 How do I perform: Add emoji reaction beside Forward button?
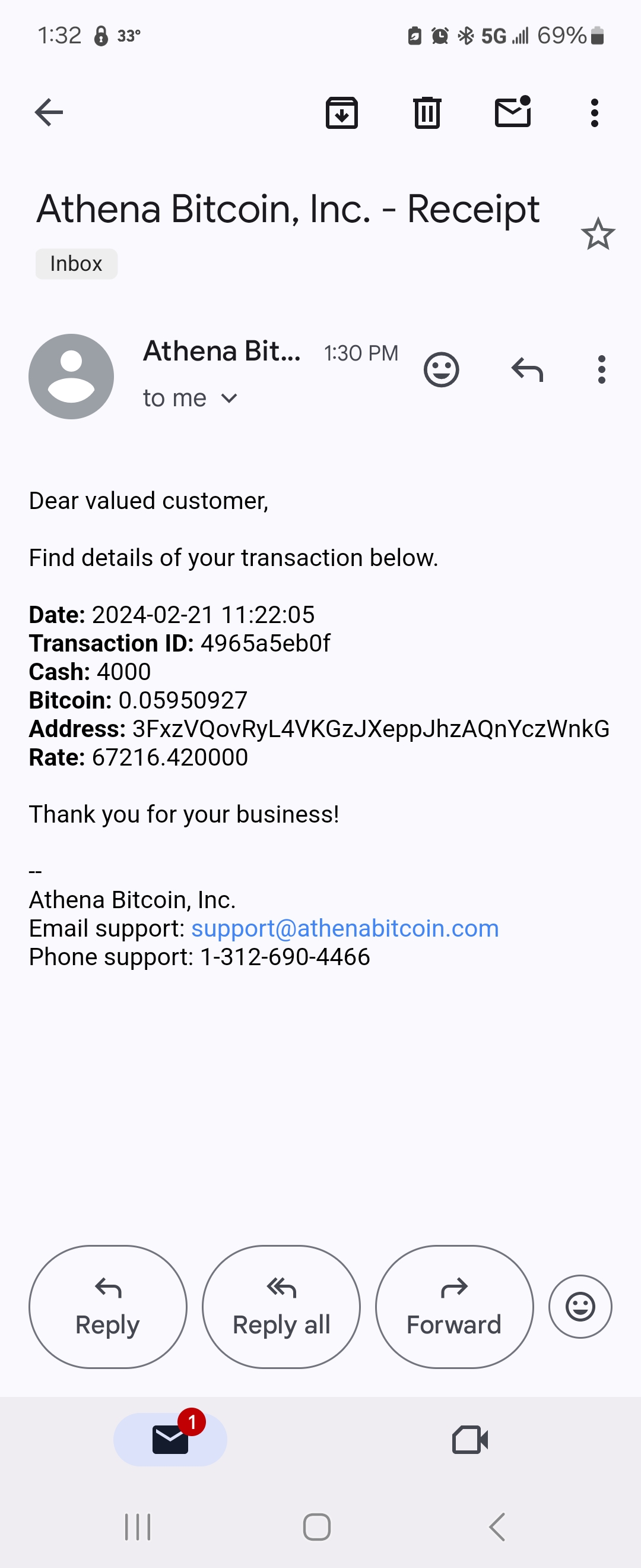tap(580, 1306)
